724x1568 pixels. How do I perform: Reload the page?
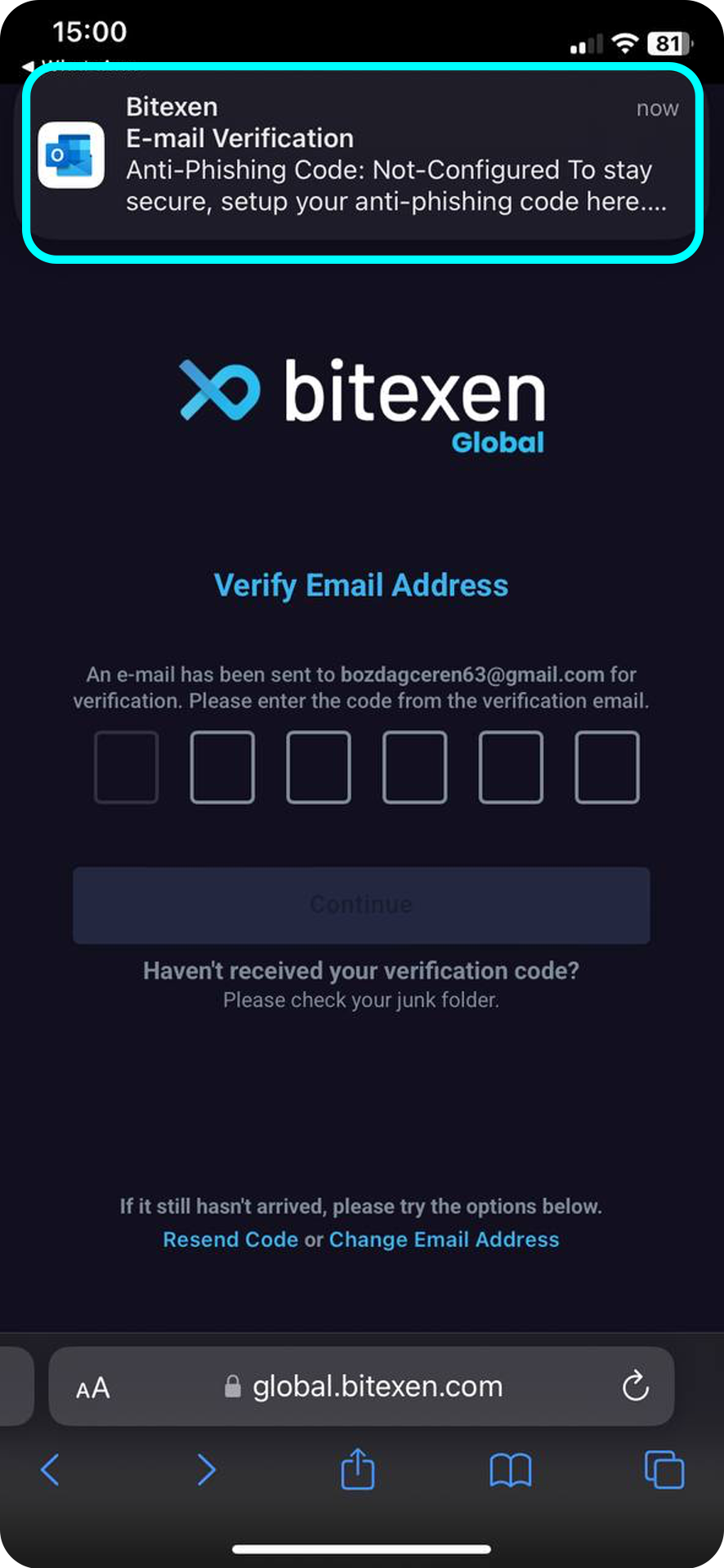(x=635, y=1386)
